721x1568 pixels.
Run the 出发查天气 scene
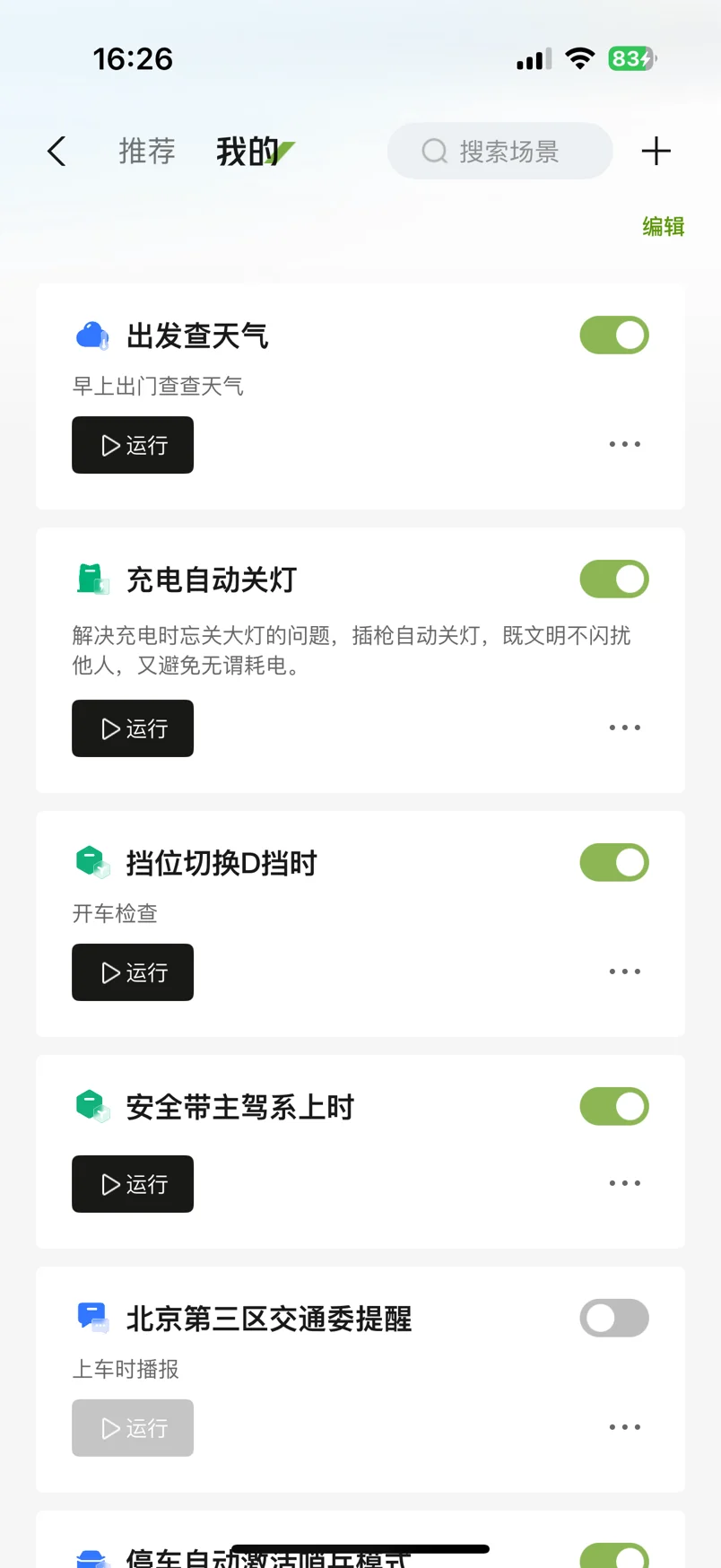[x=133, y=445]
